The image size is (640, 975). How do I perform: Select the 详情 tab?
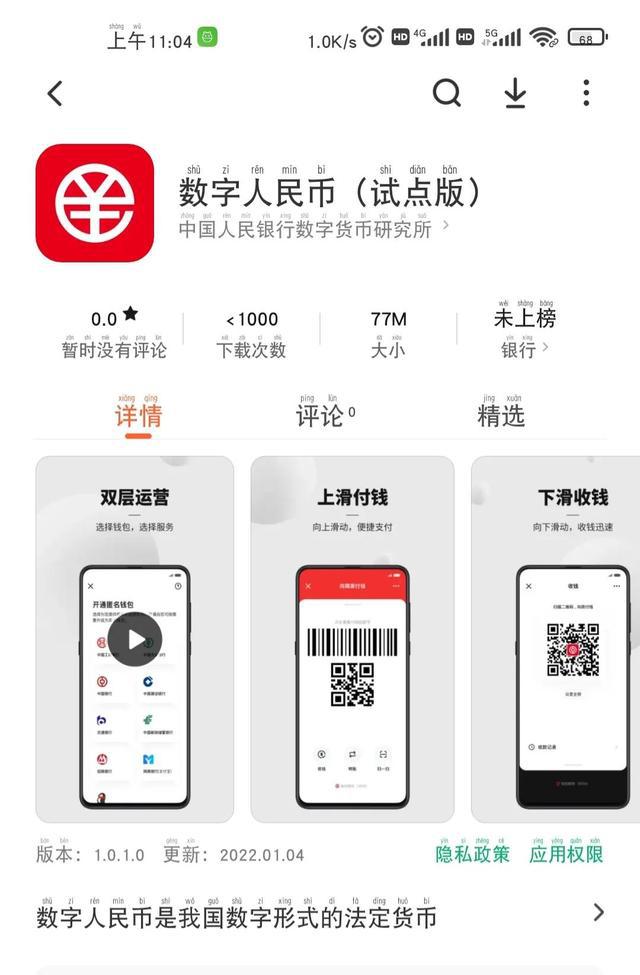click(x=138, y=416)
